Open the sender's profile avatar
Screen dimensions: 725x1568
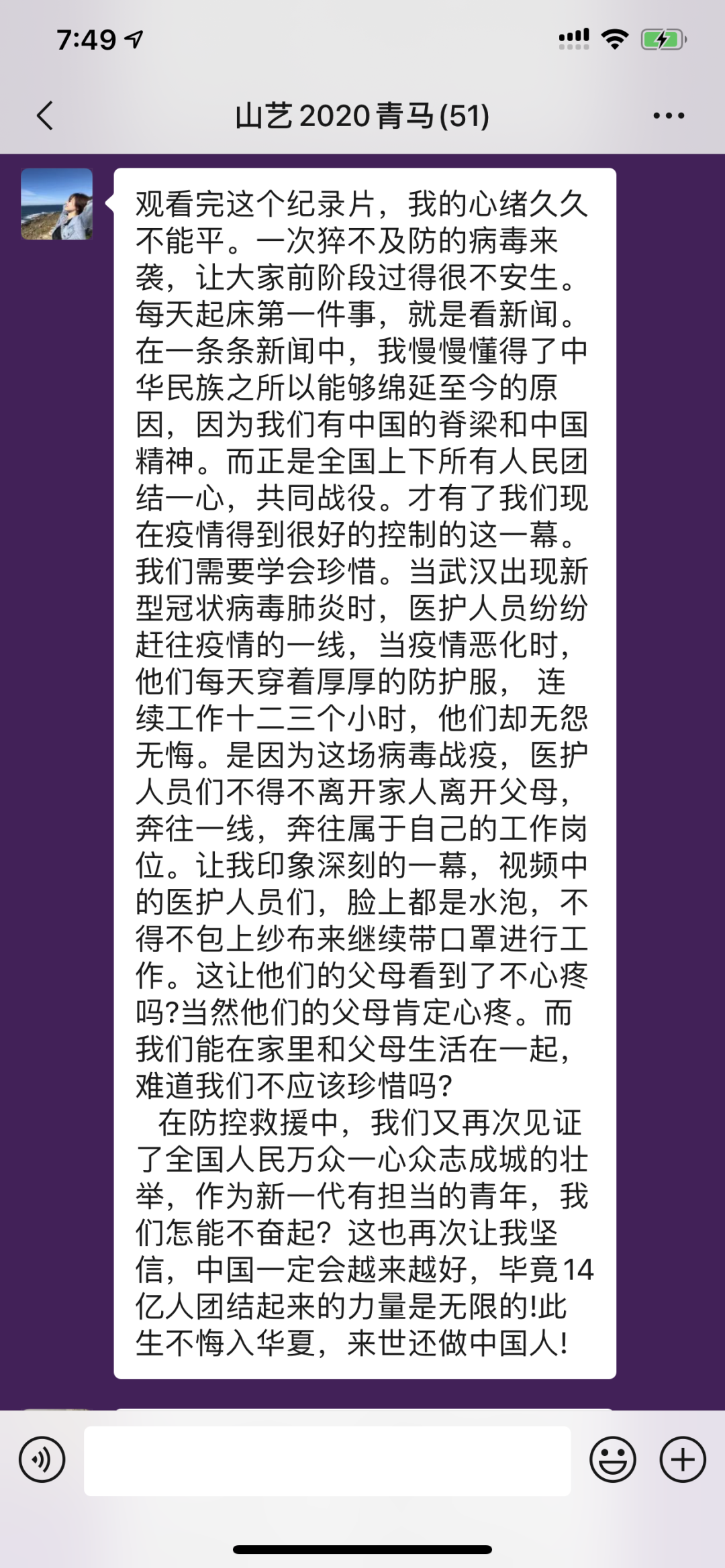tap(57, 204)
